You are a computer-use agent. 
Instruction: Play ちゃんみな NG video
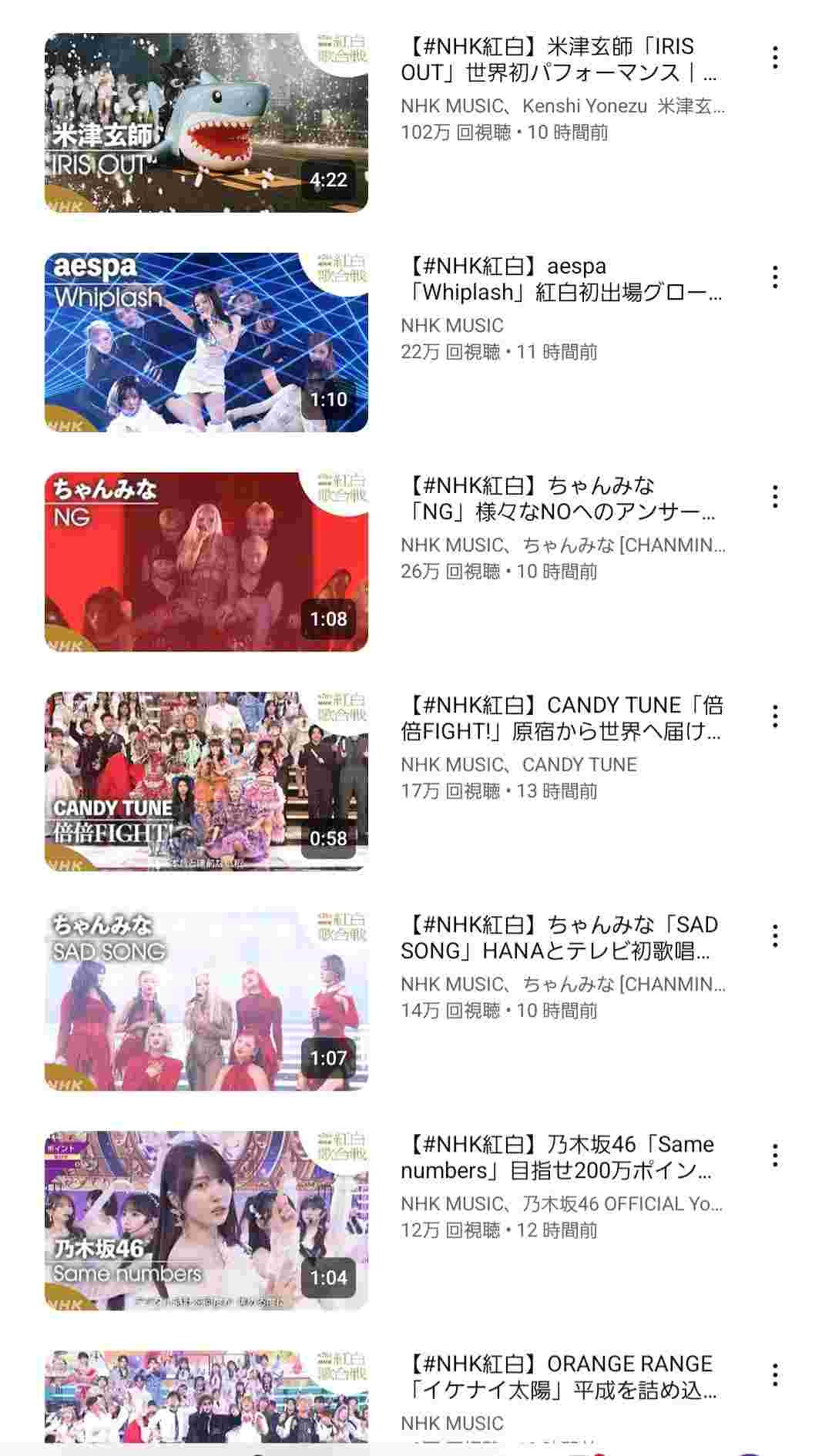click(x=206, y=562)
